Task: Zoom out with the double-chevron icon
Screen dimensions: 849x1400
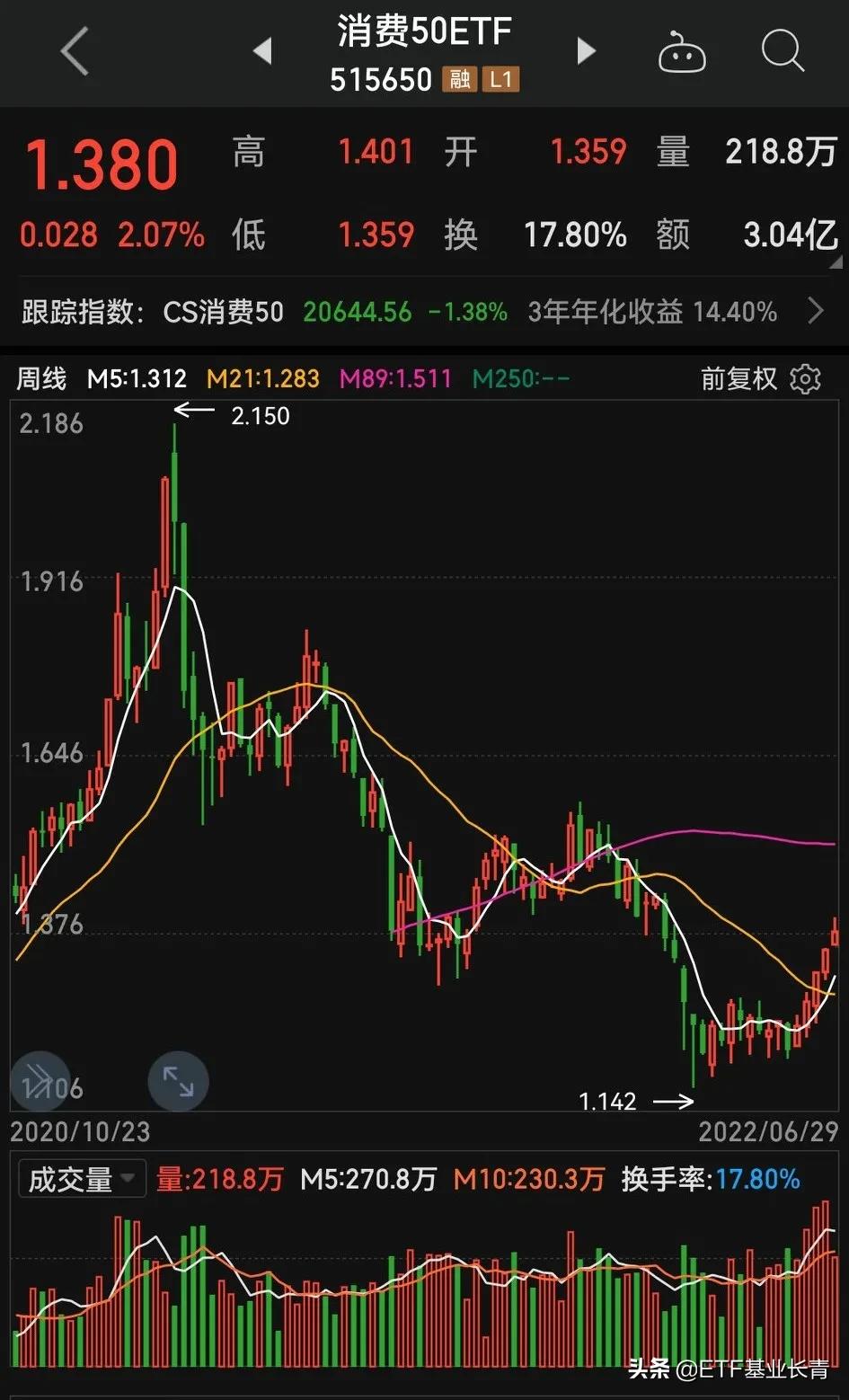Action: coord(38,1081)
